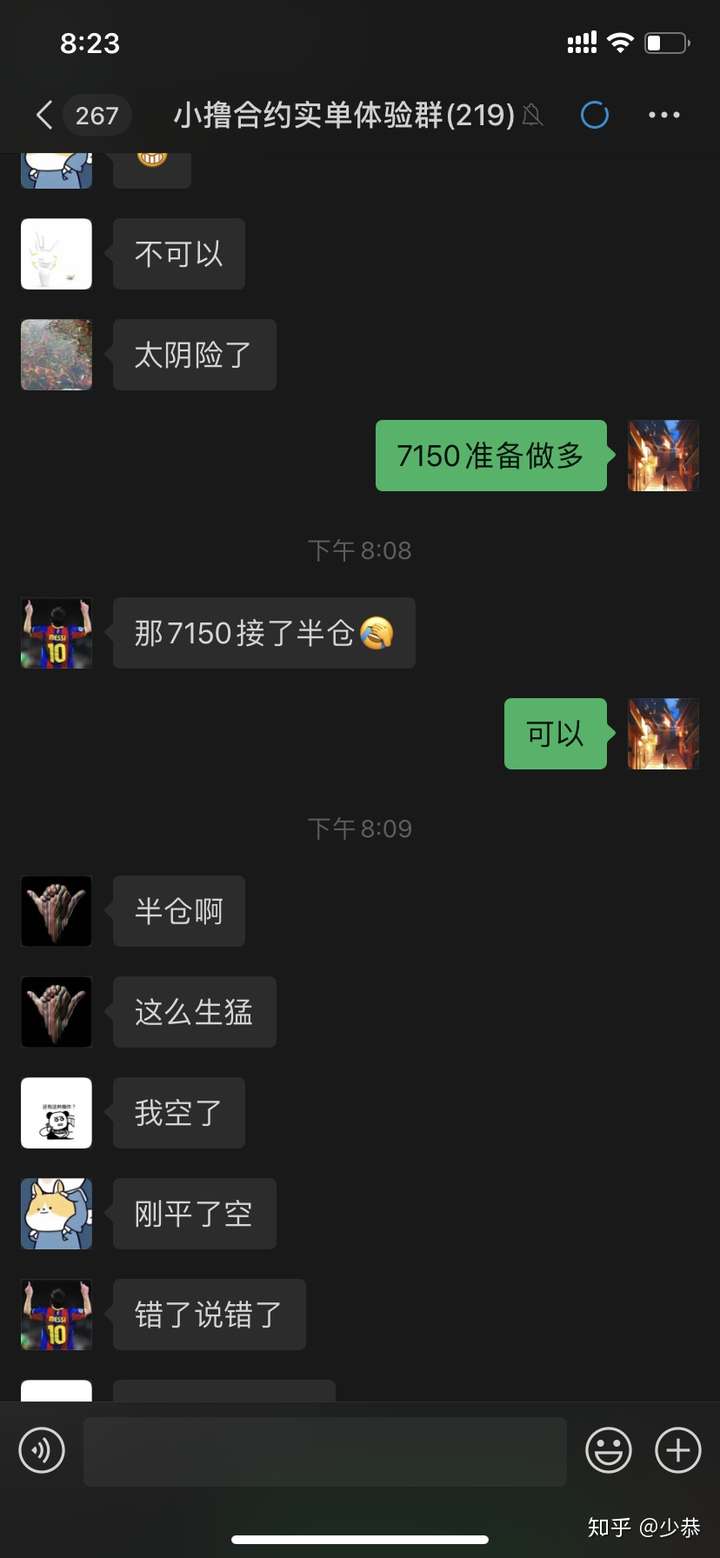The height and width of the screenshot is (1558, 720).
Task: Open own avatar beside 7150准备做多
Action: 662,456
